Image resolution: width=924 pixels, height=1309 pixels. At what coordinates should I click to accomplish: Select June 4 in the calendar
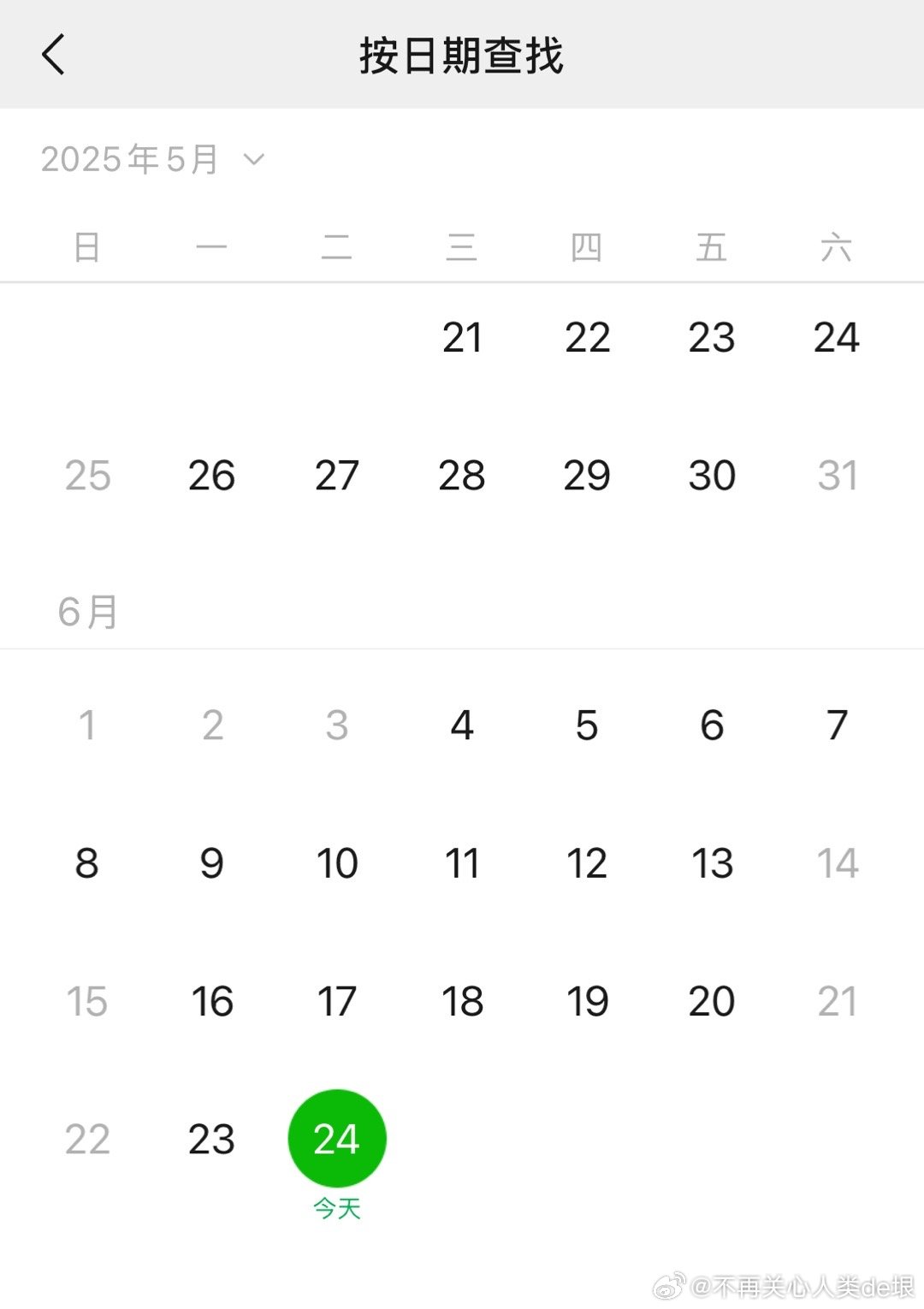coord(462,726)
